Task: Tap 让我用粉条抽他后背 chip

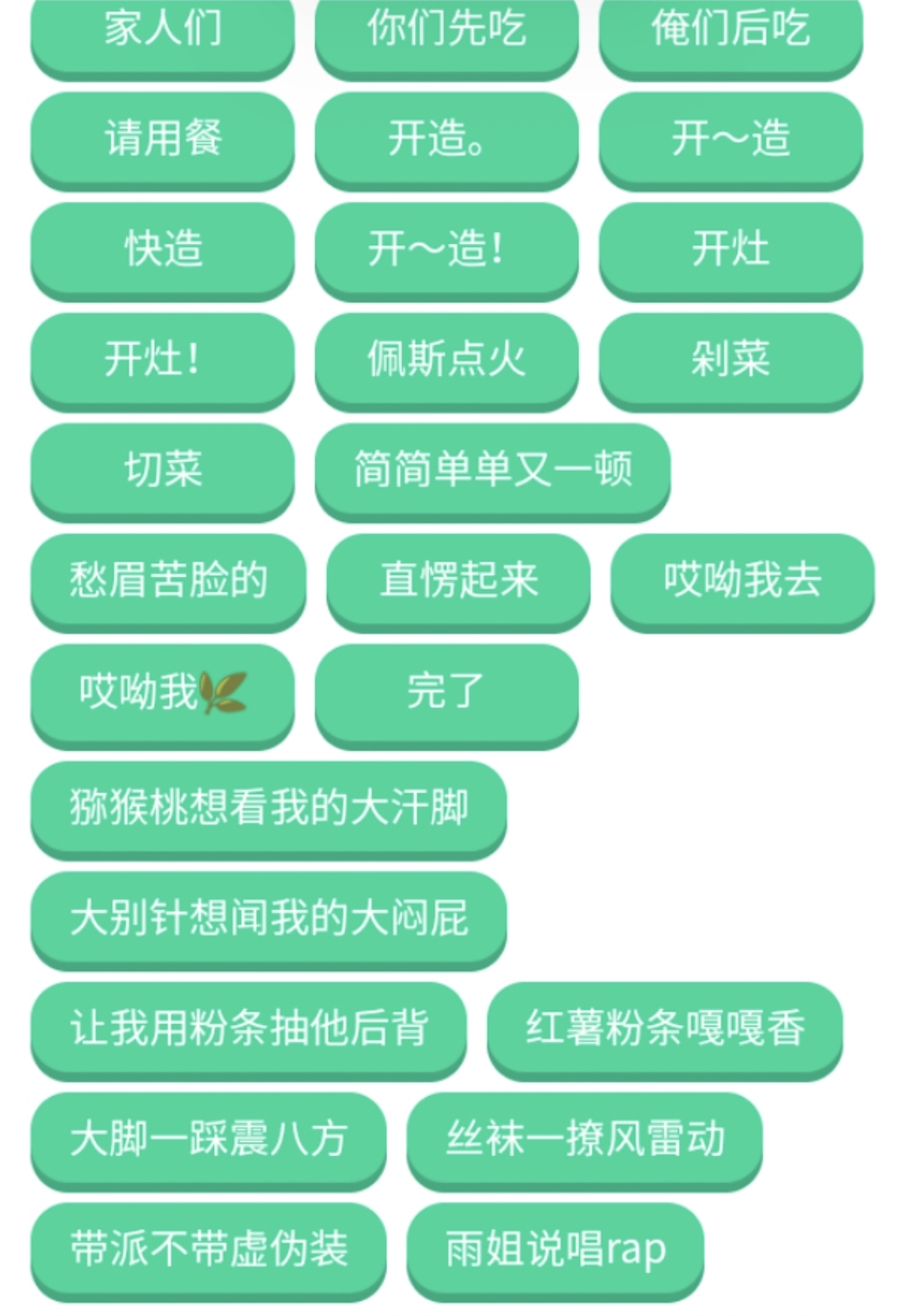Action: [x=248, y=1028]
